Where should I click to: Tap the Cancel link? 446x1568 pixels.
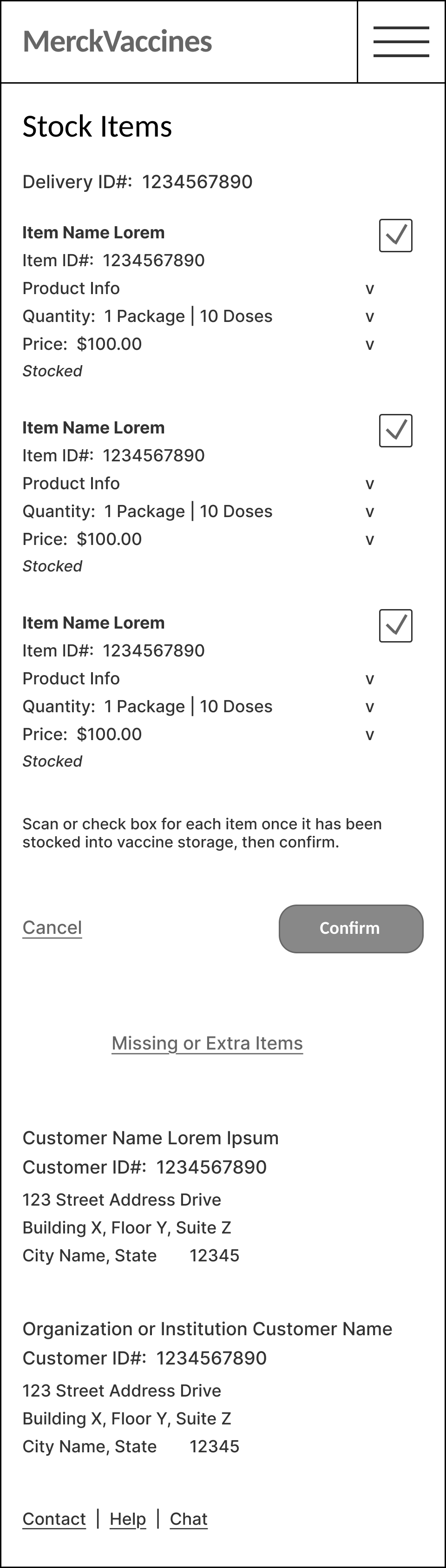[52, 928]
